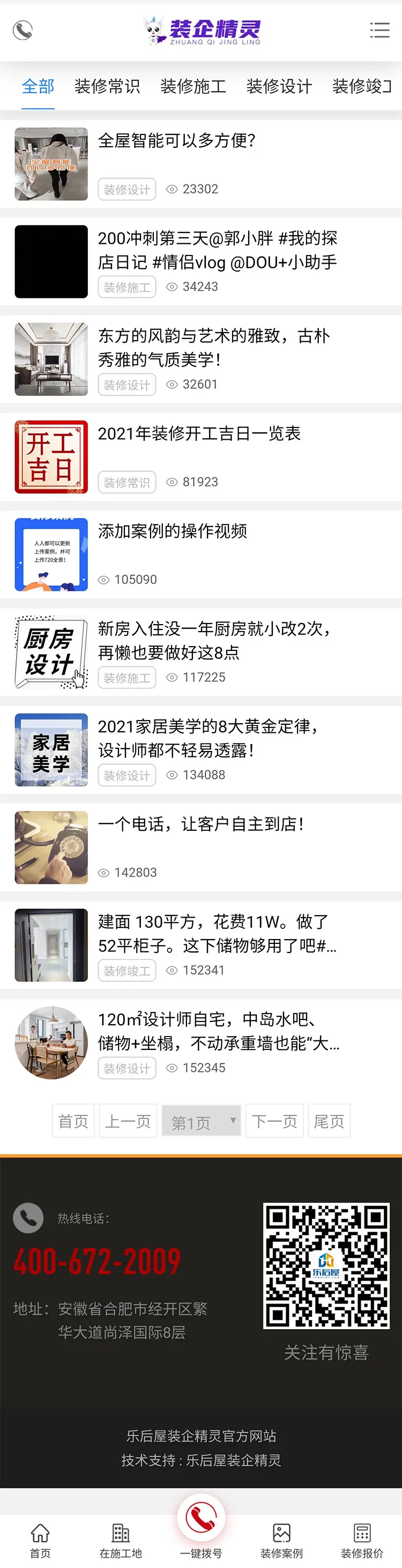Expand the 第1页 page dropdown
The image size is (402, 1568).
tap(201, 1121)
